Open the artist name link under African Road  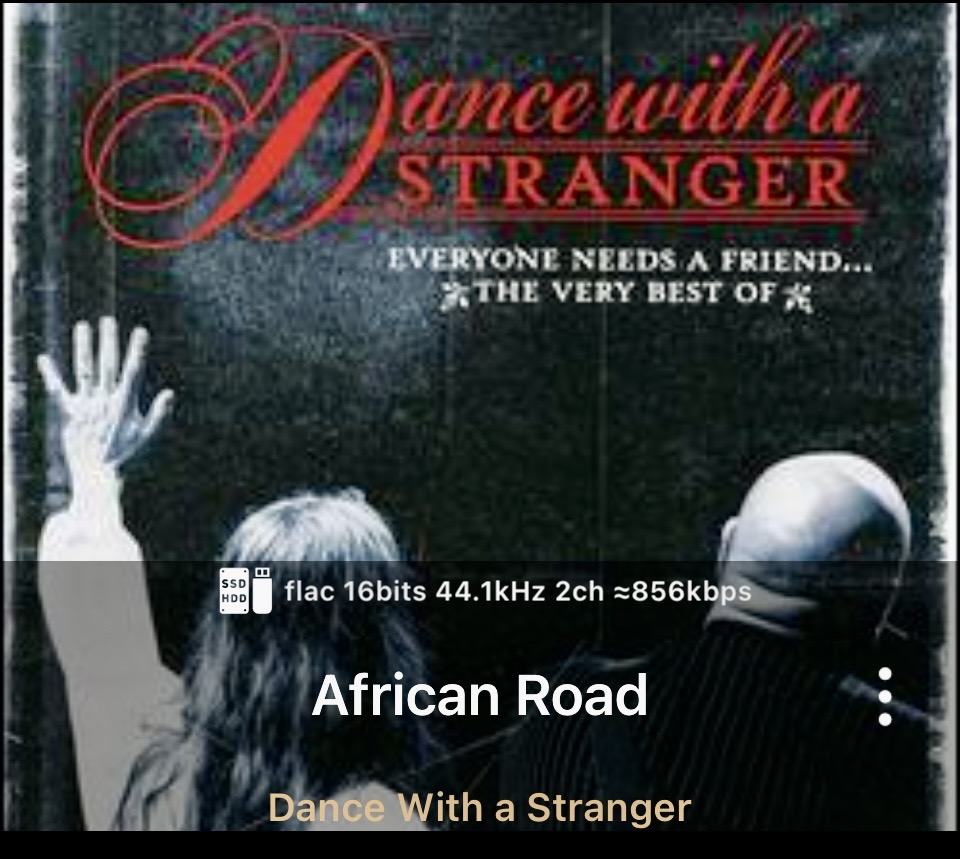coord(480,808)
